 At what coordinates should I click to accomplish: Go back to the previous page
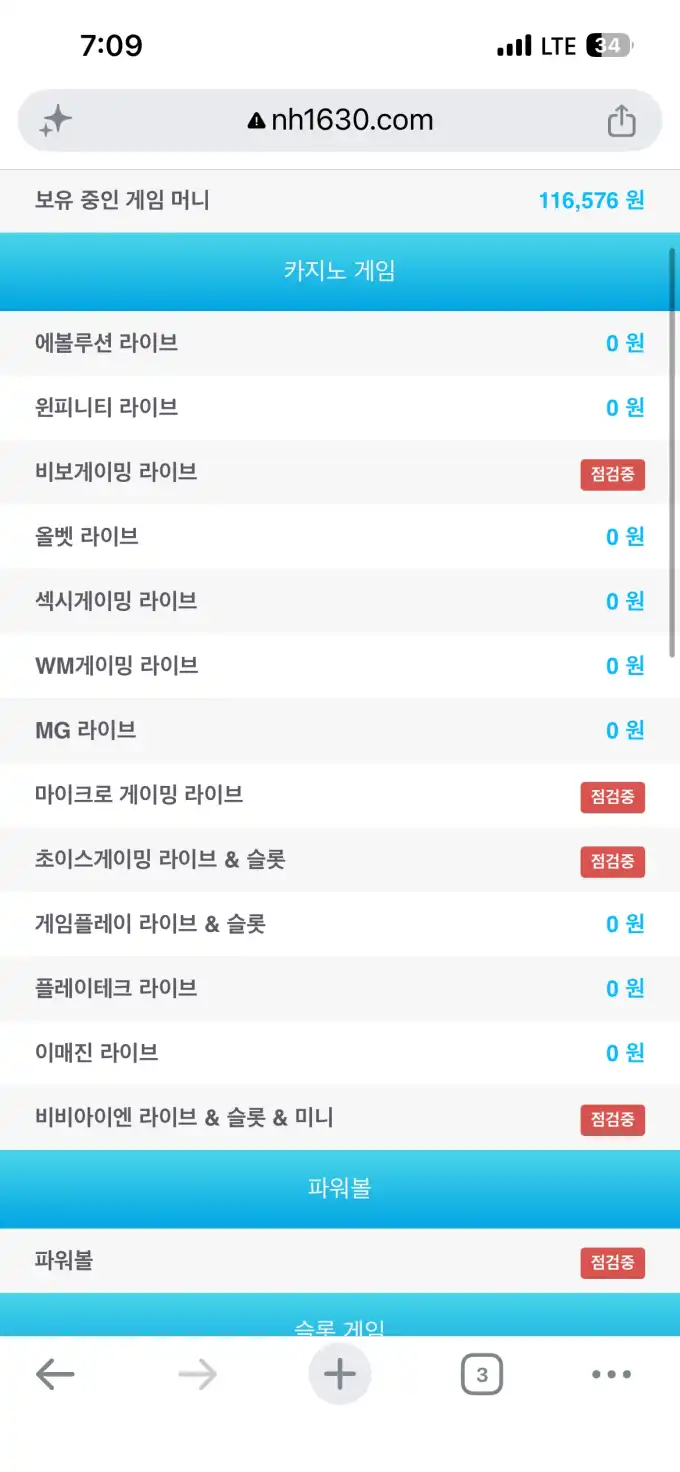click(55, 1375)
